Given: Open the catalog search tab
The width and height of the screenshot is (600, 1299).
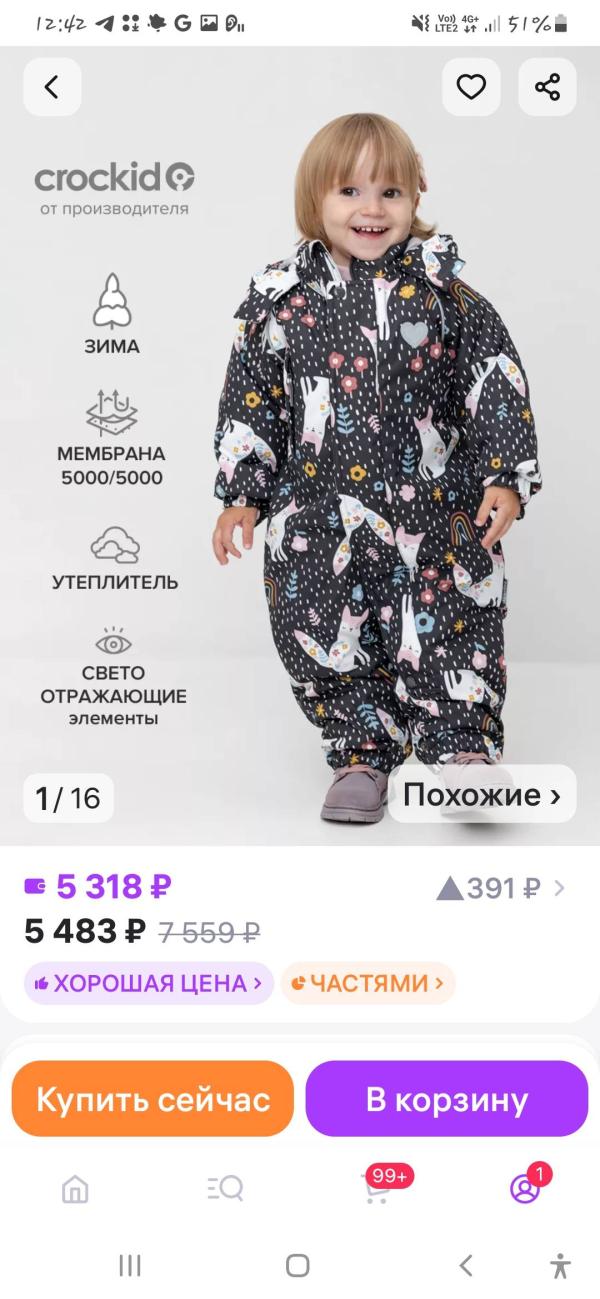Looking at the screenshot, I should 225,1188.
